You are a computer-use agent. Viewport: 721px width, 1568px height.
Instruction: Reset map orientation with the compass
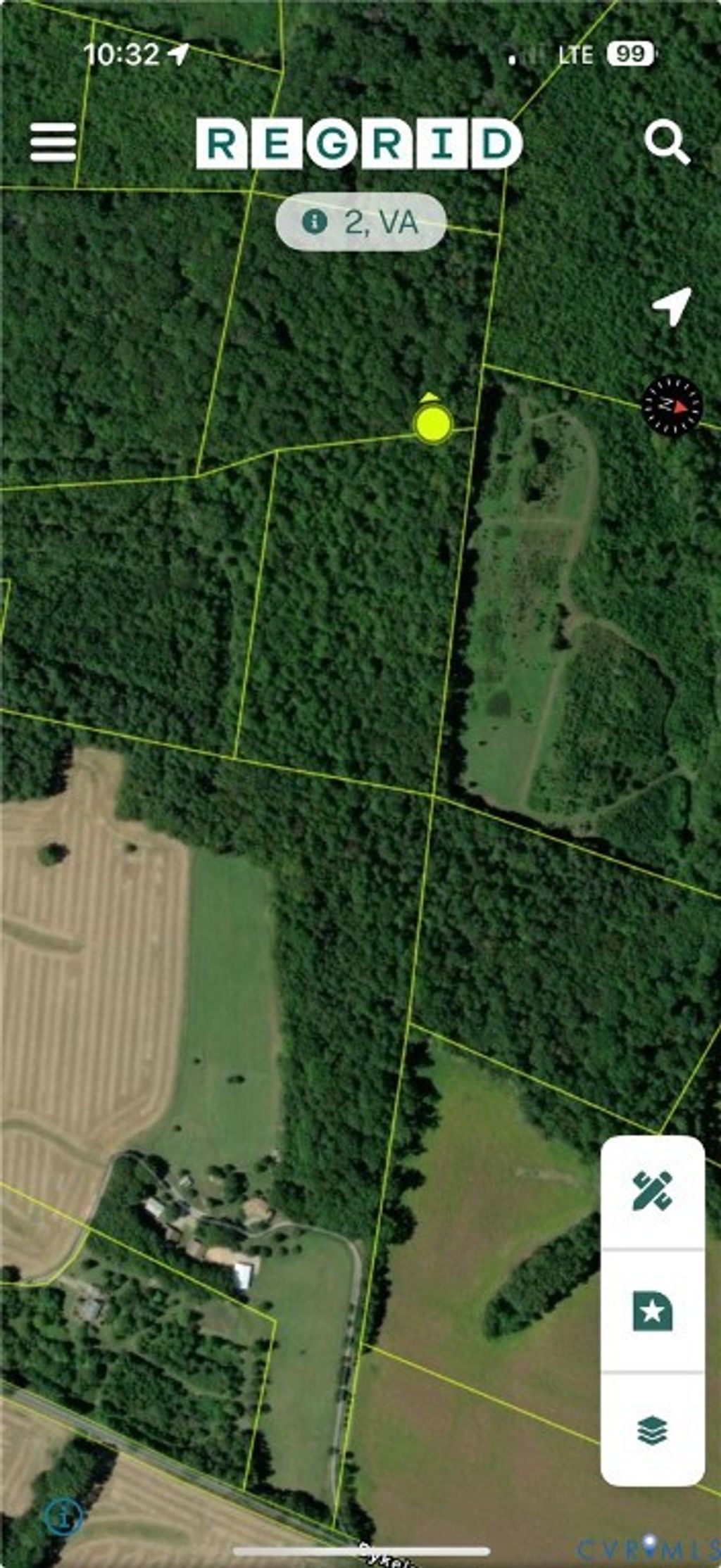672,406
